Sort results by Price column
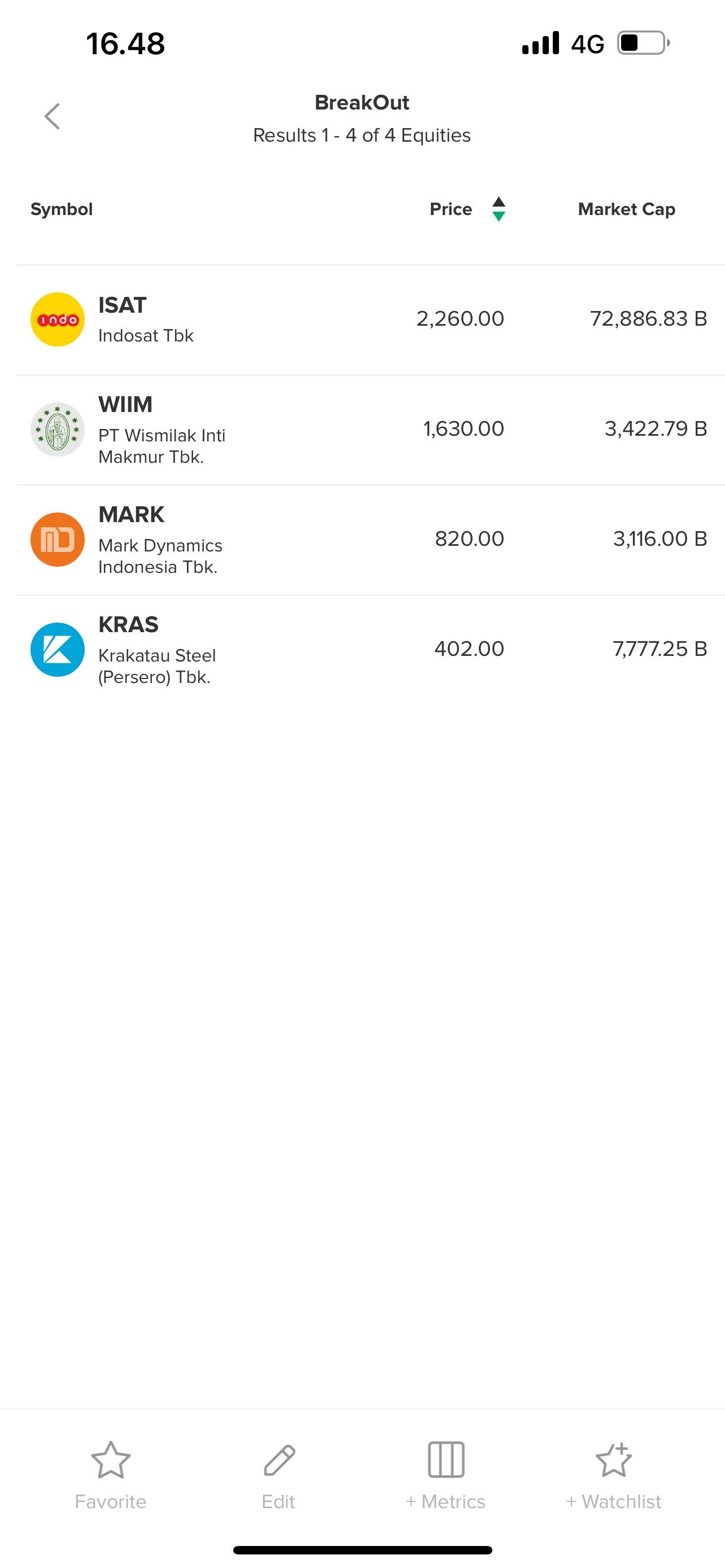 pyautogui.click(x=467, y=209)
